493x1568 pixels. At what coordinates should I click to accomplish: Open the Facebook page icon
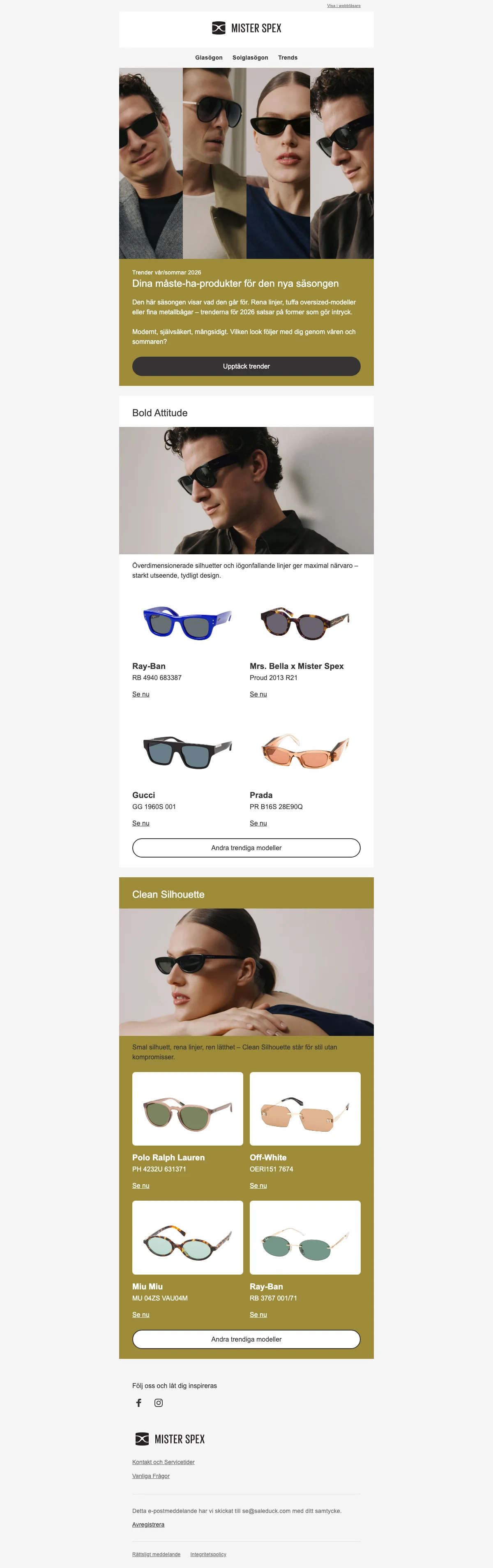point(139,1403)
